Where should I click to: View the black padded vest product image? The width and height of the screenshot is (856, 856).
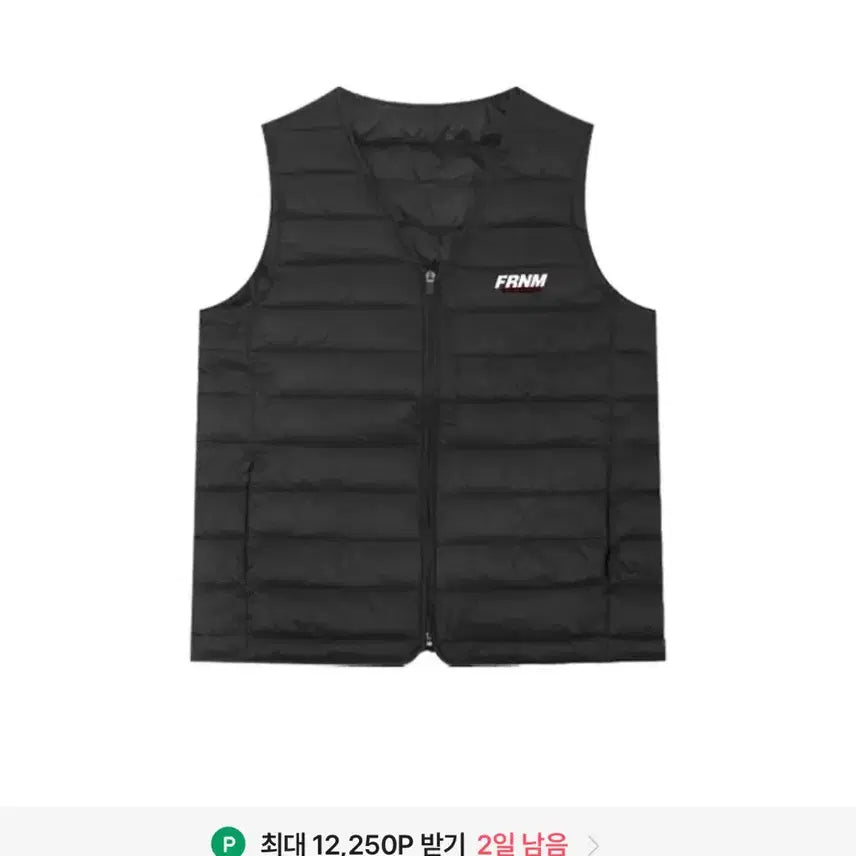[428, 380]
